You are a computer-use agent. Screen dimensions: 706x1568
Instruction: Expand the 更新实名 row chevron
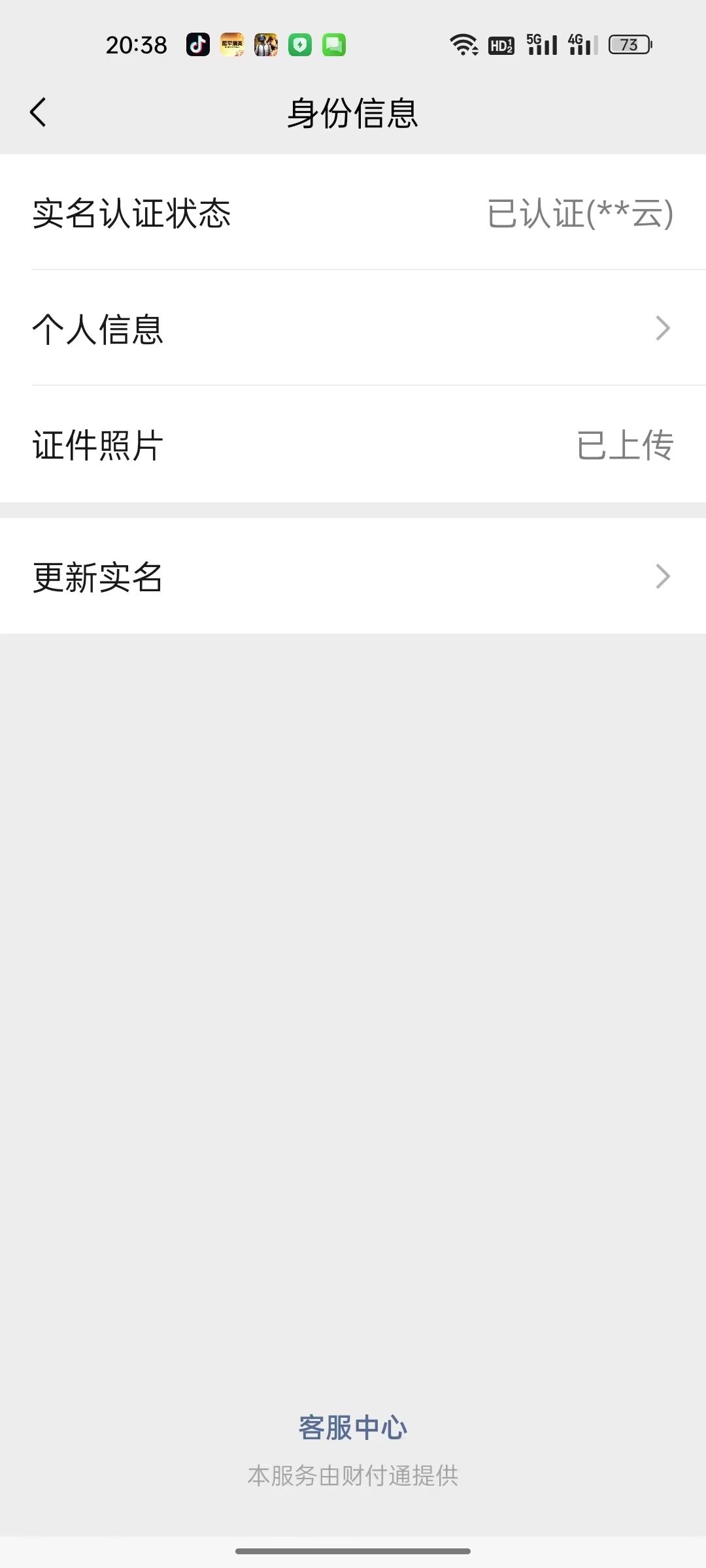(664, 576)
